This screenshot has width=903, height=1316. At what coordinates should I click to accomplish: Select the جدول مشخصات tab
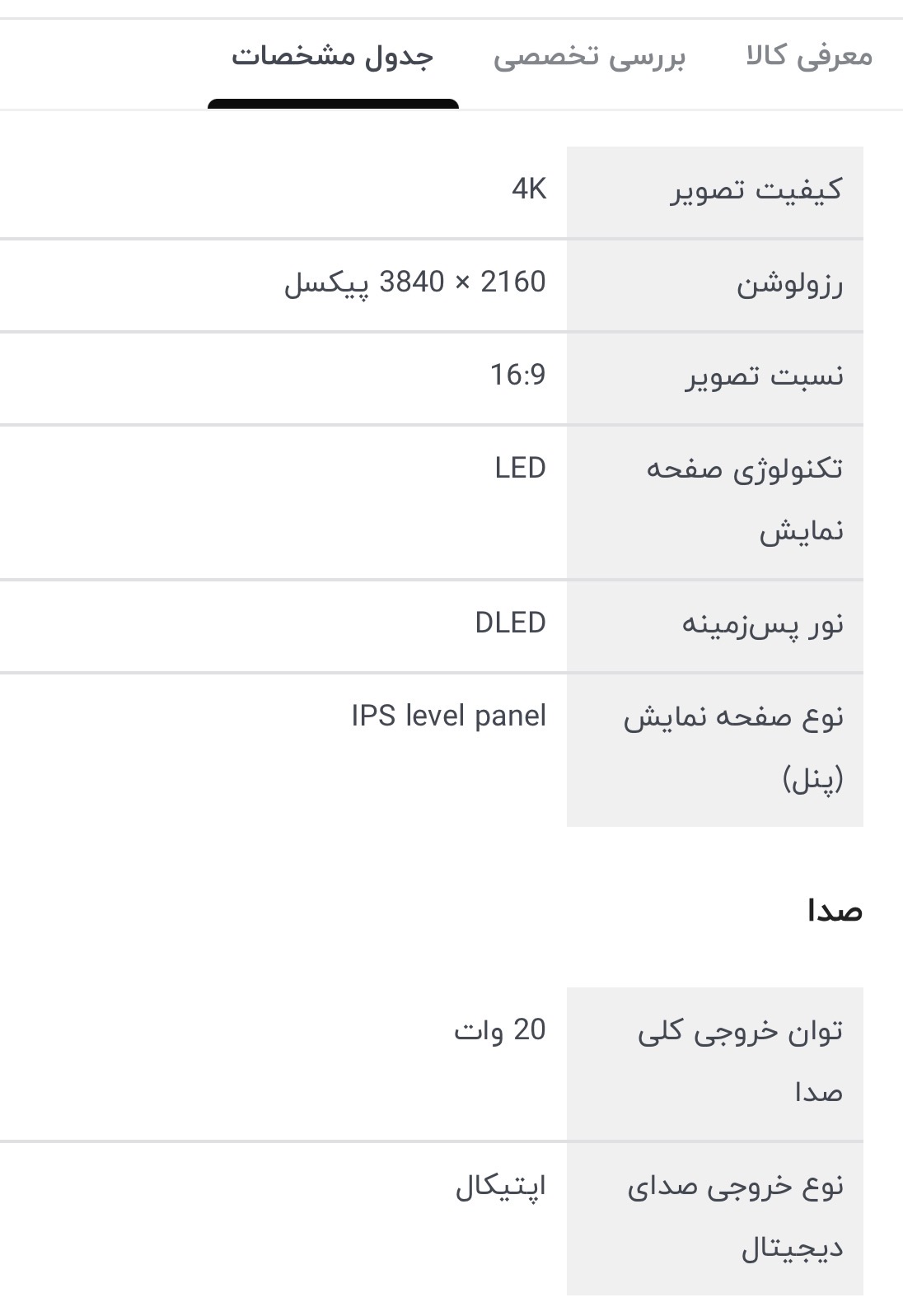(x=332, y=57)
